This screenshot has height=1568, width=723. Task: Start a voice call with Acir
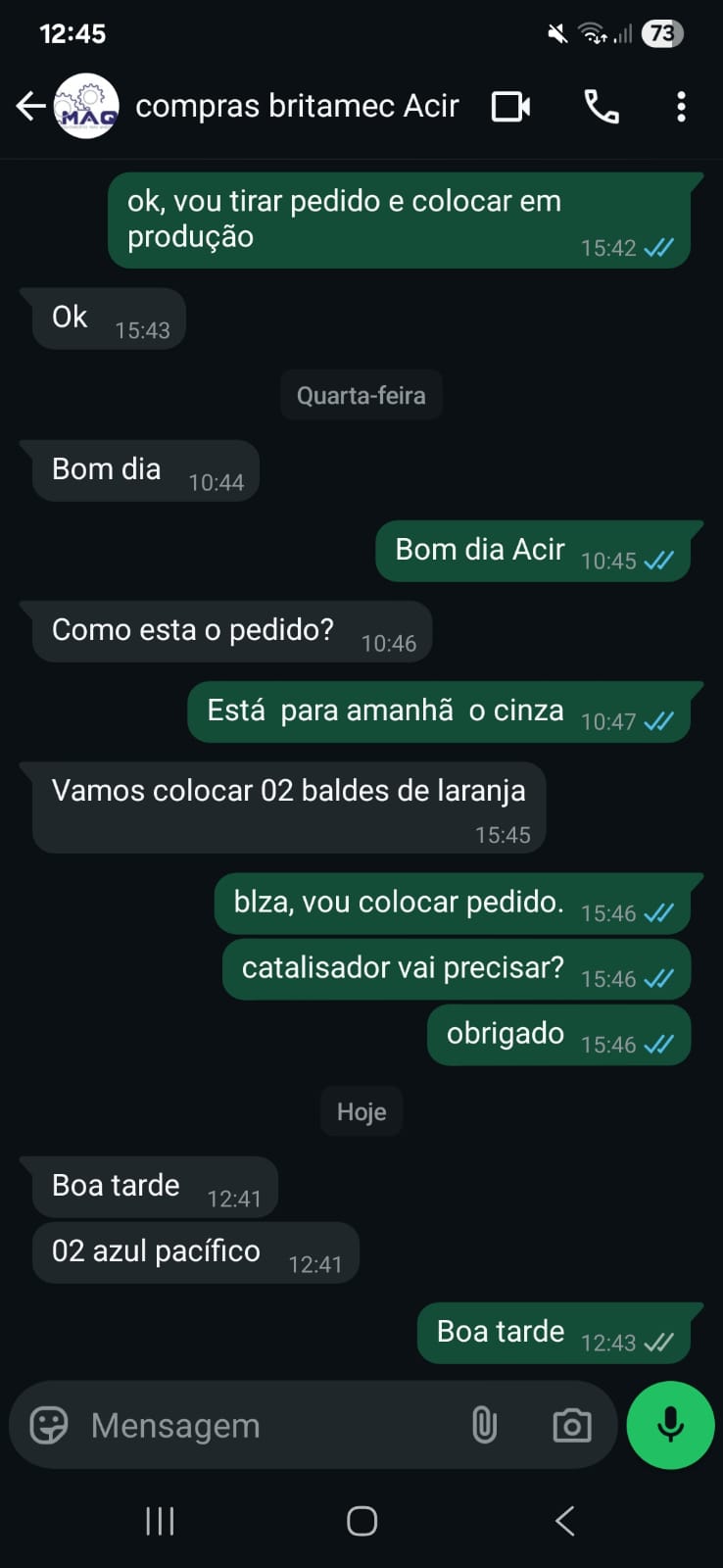(601, 106)
